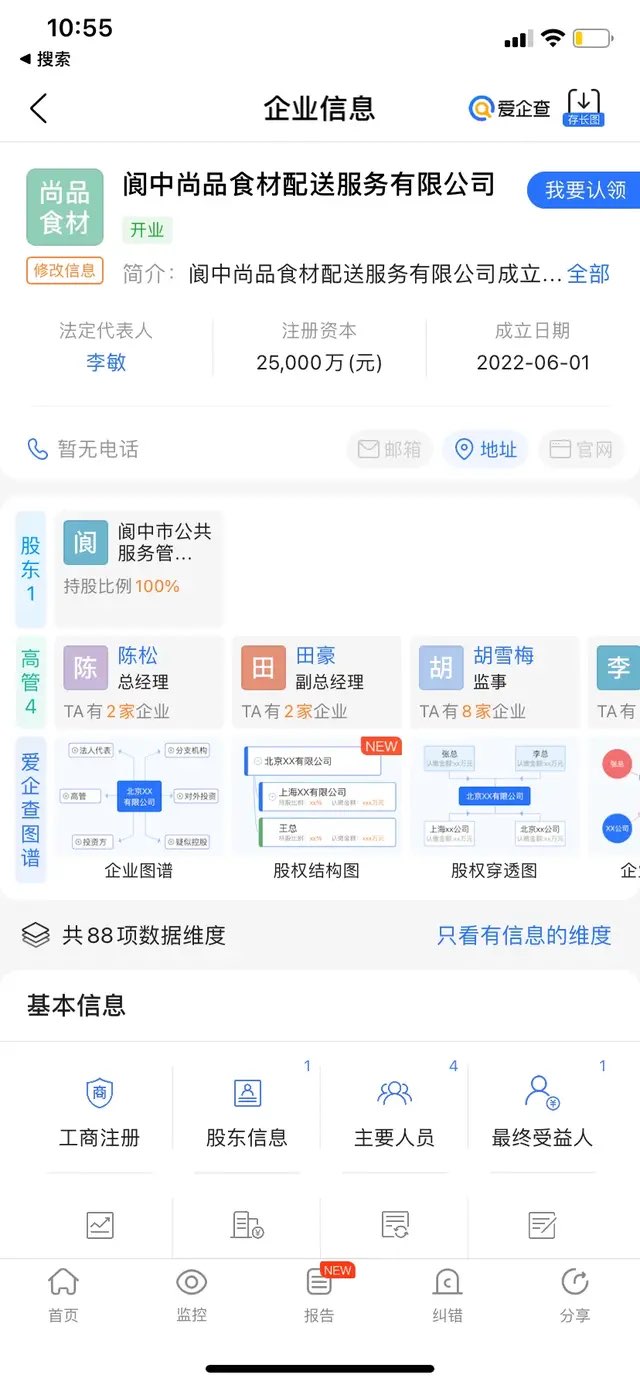The image size is (640, 1385).
Task: Save the page as a long image
Action: coord(584,108)
